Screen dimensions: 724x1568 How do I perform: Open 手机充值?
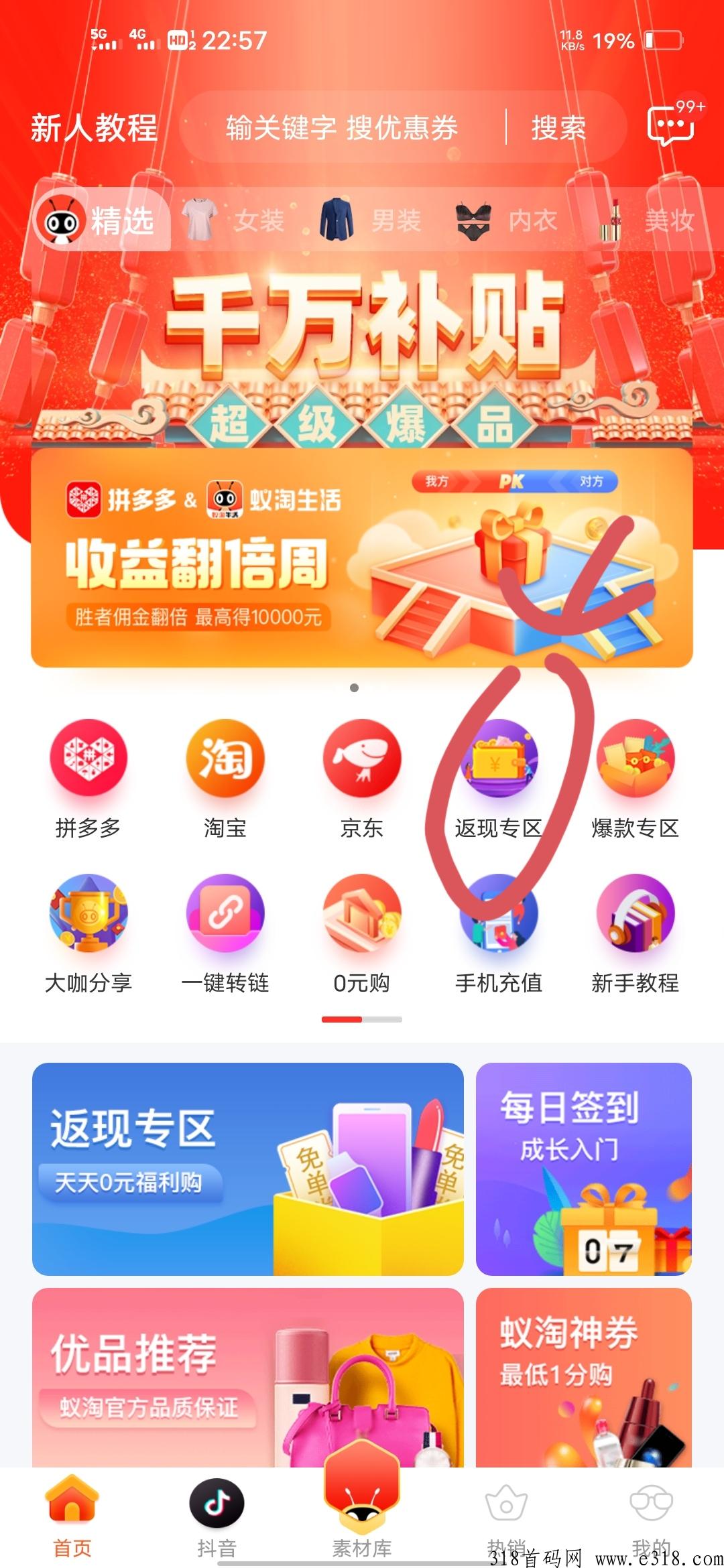click(x=499, y=933)
